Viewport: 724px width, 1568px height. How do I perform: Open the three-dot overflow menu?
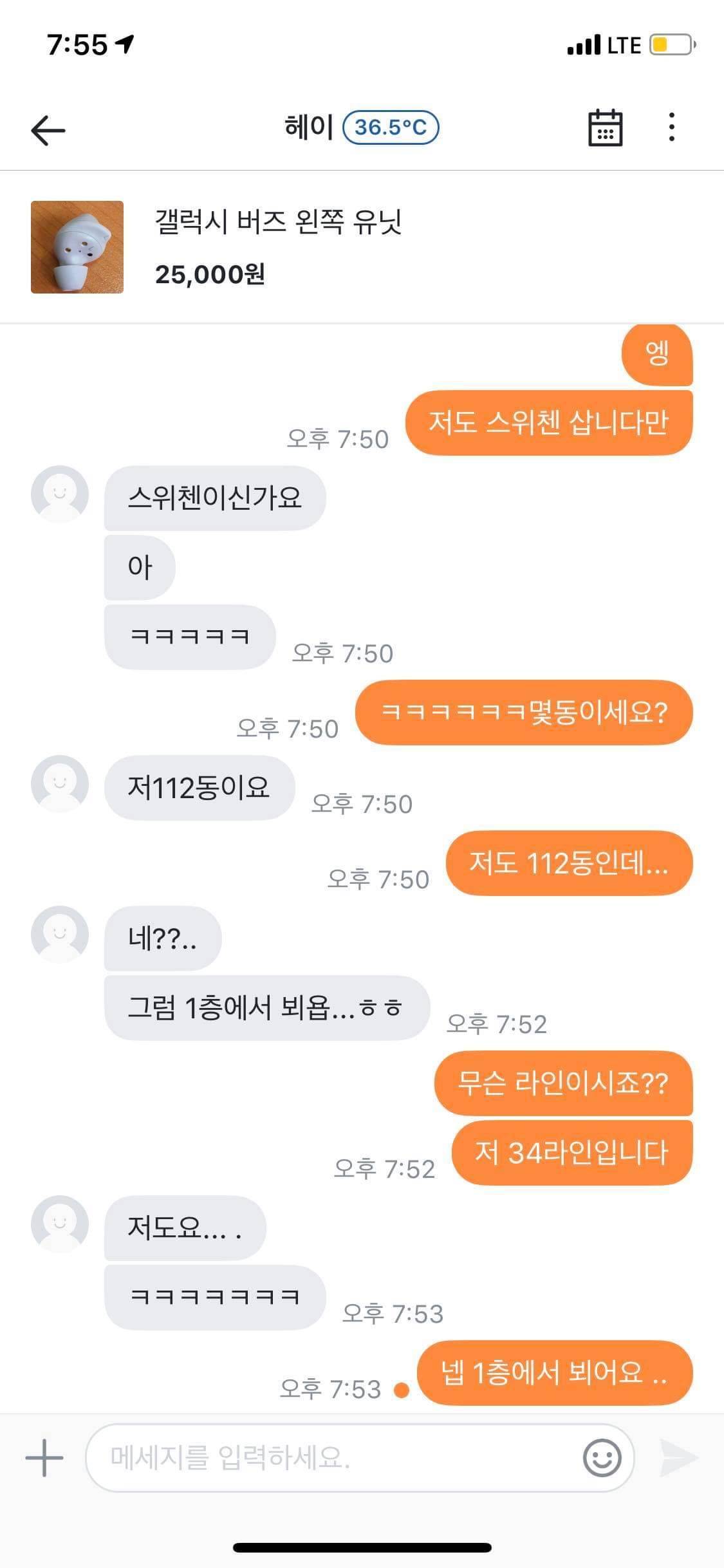(672, 127)
